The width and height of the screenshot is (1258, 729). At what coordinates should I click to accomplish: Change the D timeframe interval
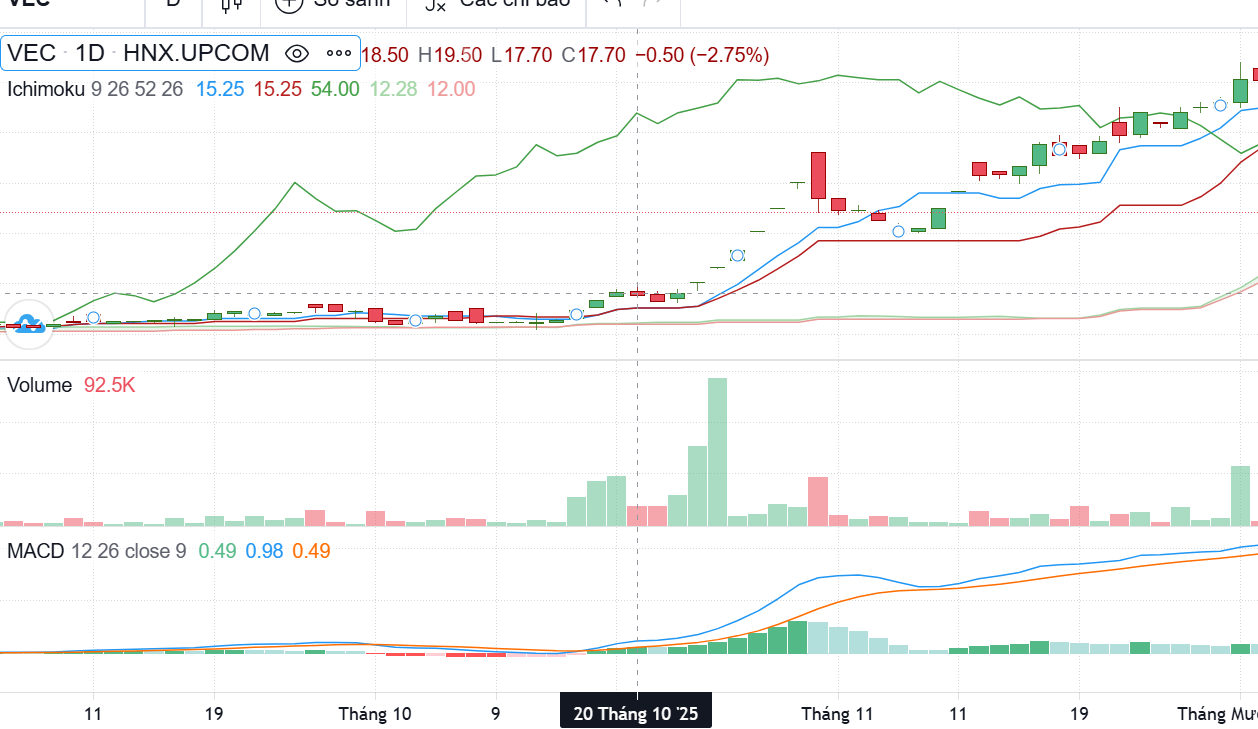pos(173,4)
